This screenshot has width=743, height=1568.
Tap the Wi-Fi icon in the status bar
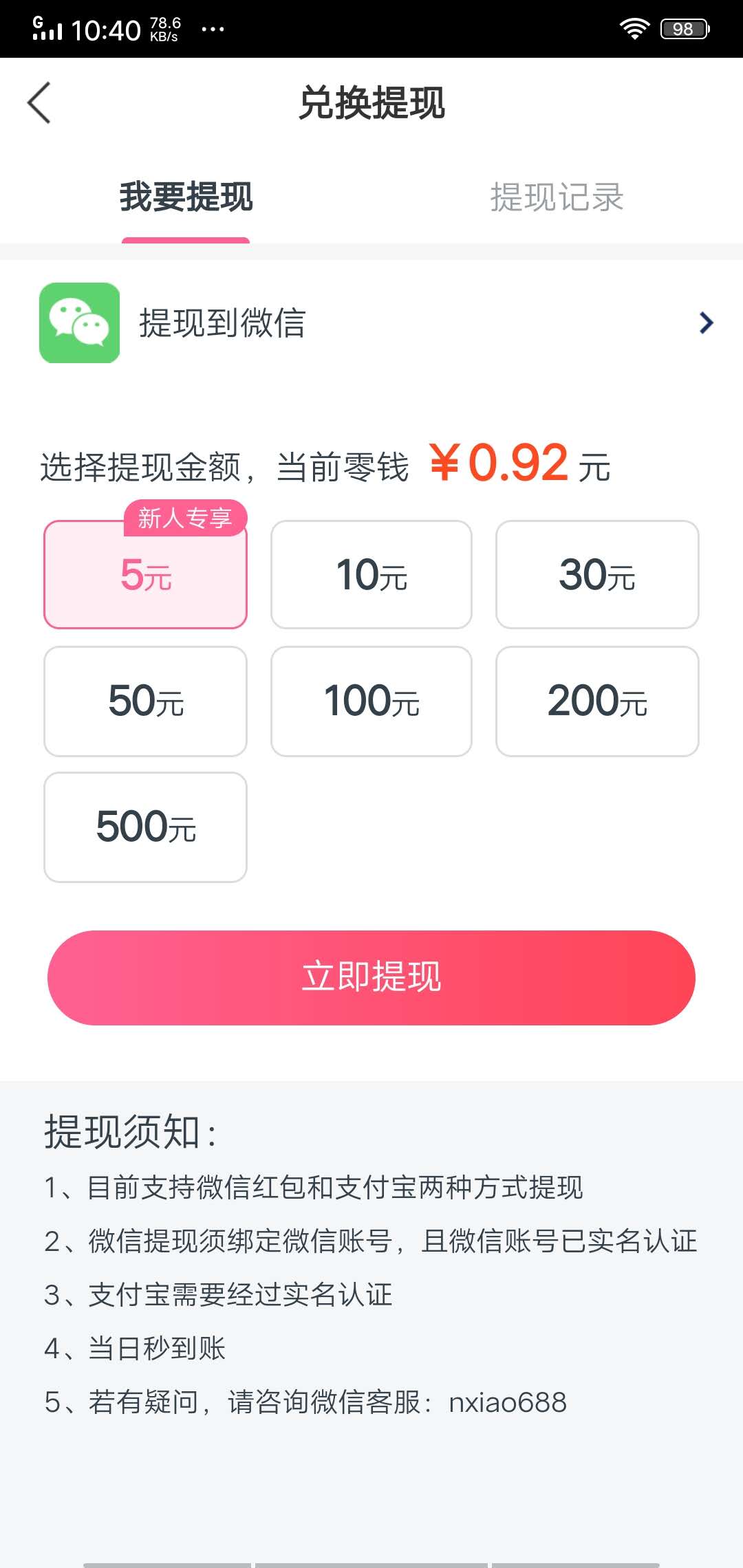(634, 28)
